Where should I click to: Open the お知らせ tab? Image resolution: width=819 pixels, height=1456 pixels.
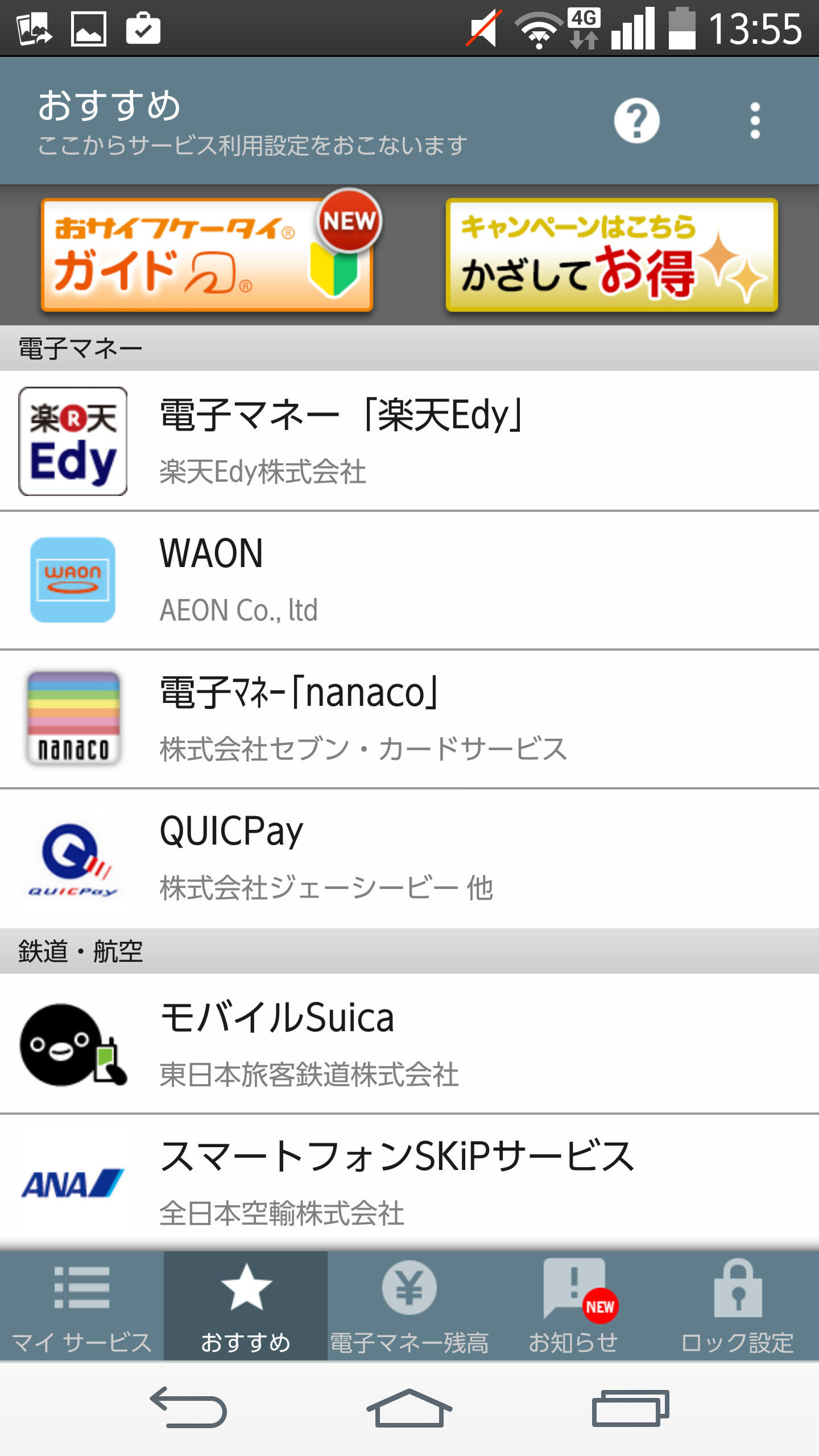[573, 1306]
